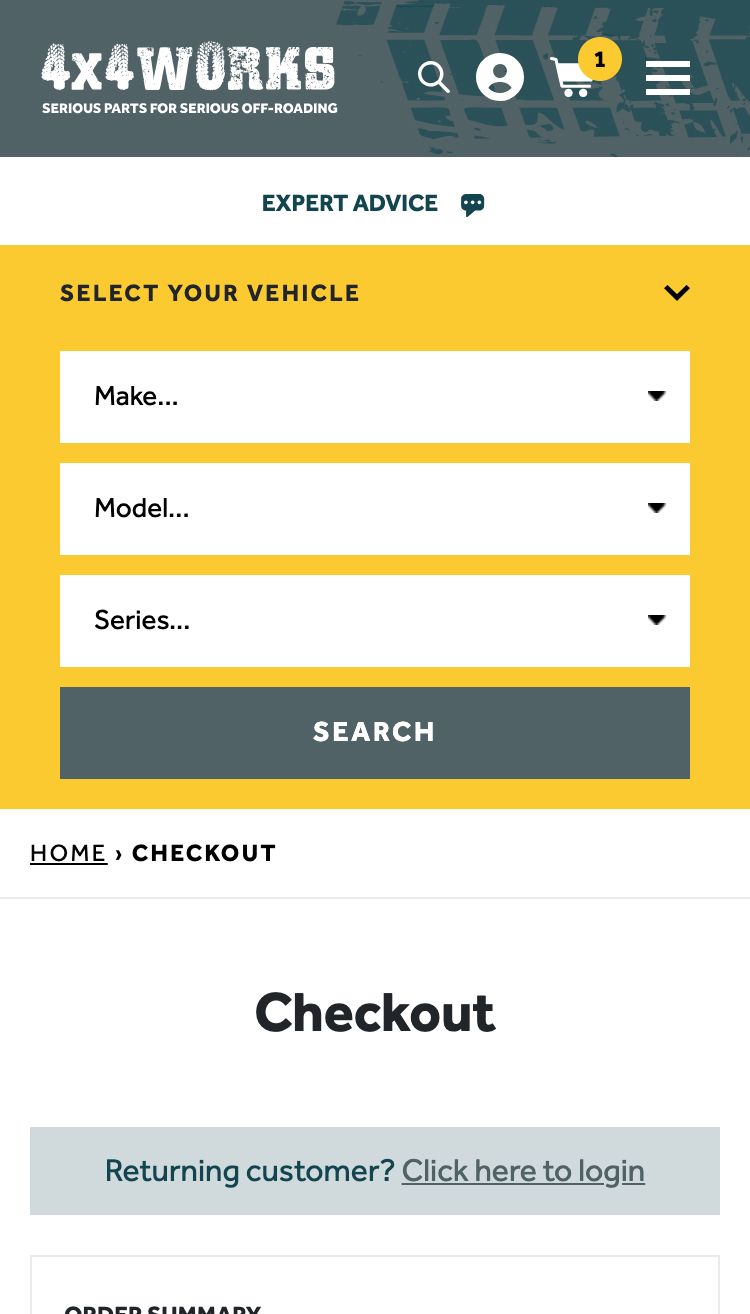Viewport: 750px width, 1314px height.
Task: Open the search magnifier icon
Action: click(x=433, y=77)
